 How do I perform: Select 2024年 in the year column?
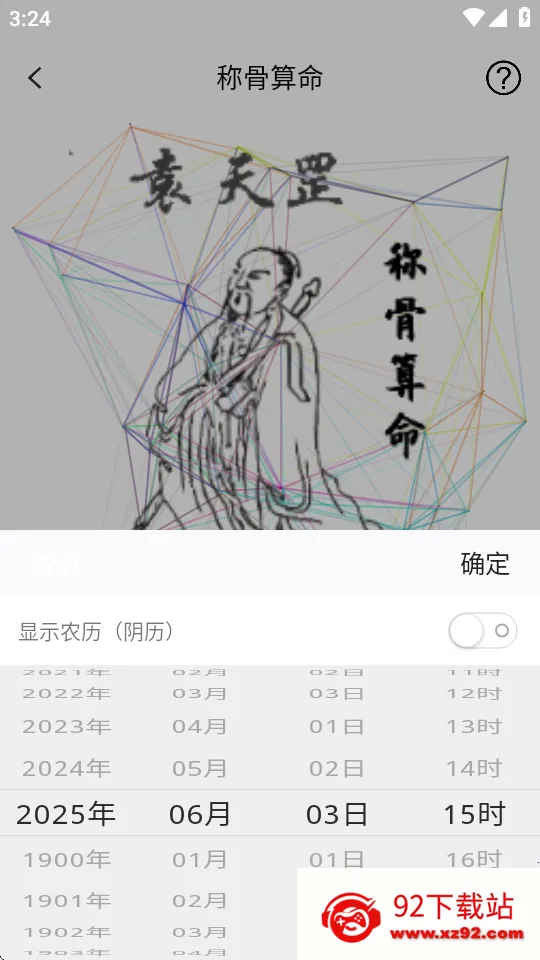(66, 768)
